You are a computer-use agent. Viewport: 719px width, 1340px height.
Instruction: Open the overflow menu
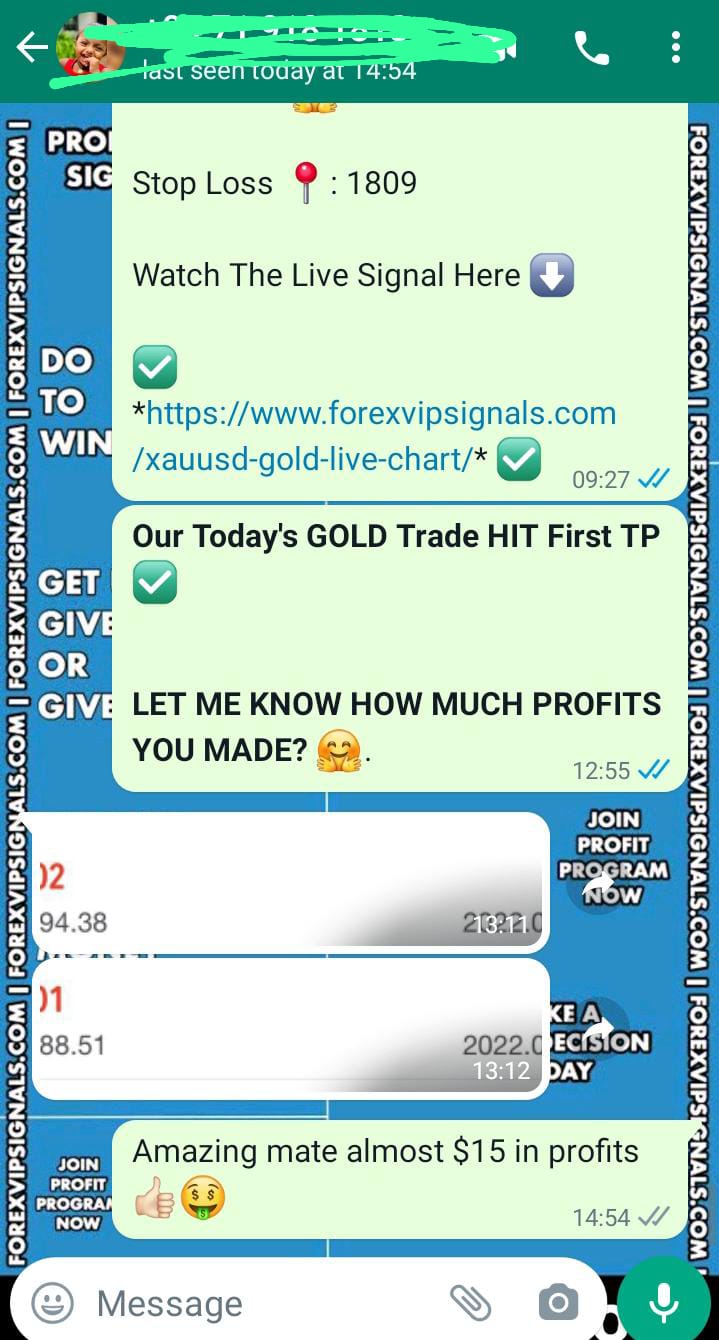click(x=676, y=47)
